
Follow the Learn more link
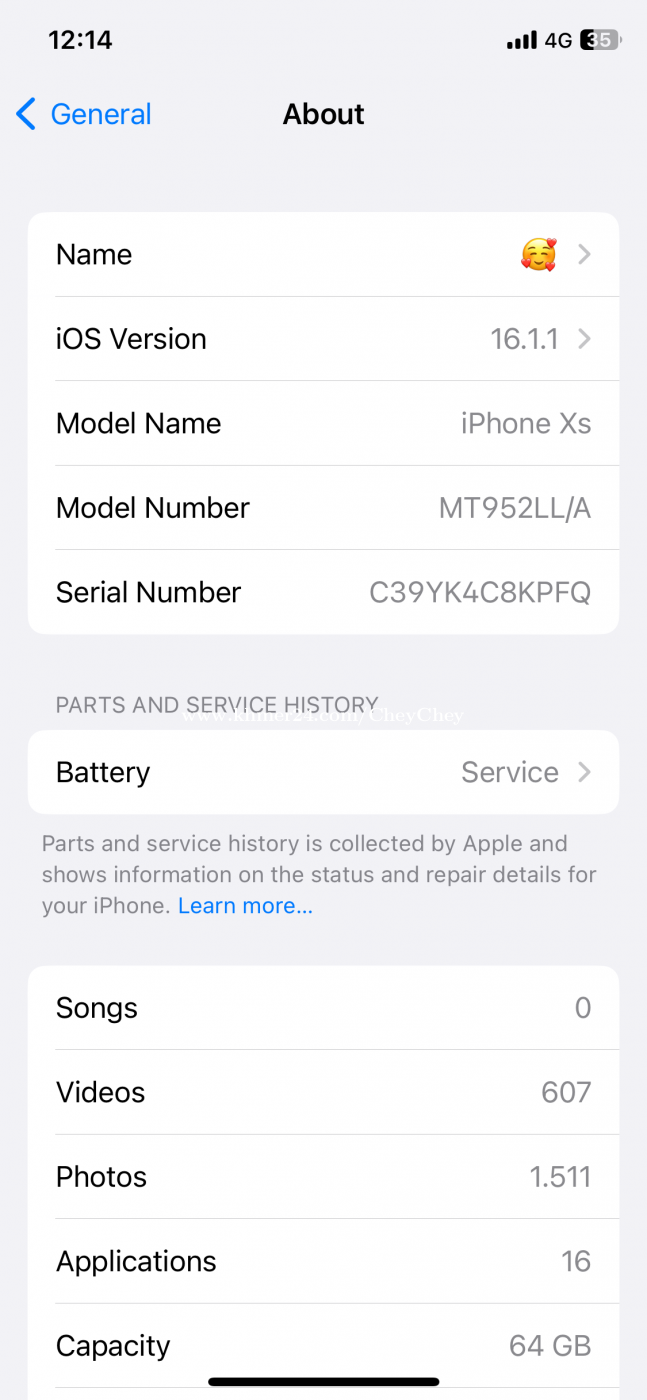(245, 906)
